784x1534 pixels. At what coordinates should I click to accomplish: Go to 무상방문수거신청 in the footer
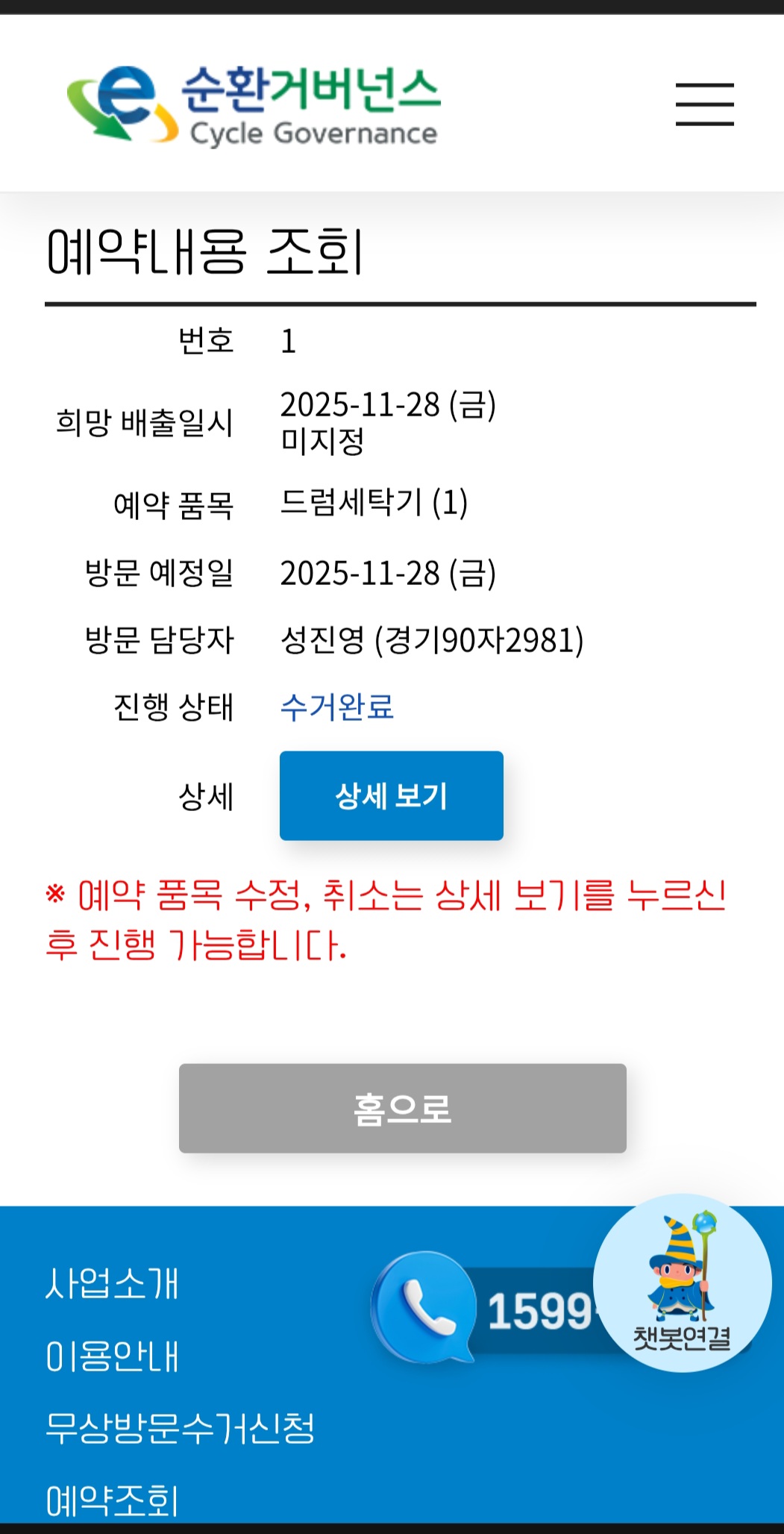[x=180, y=1427]
